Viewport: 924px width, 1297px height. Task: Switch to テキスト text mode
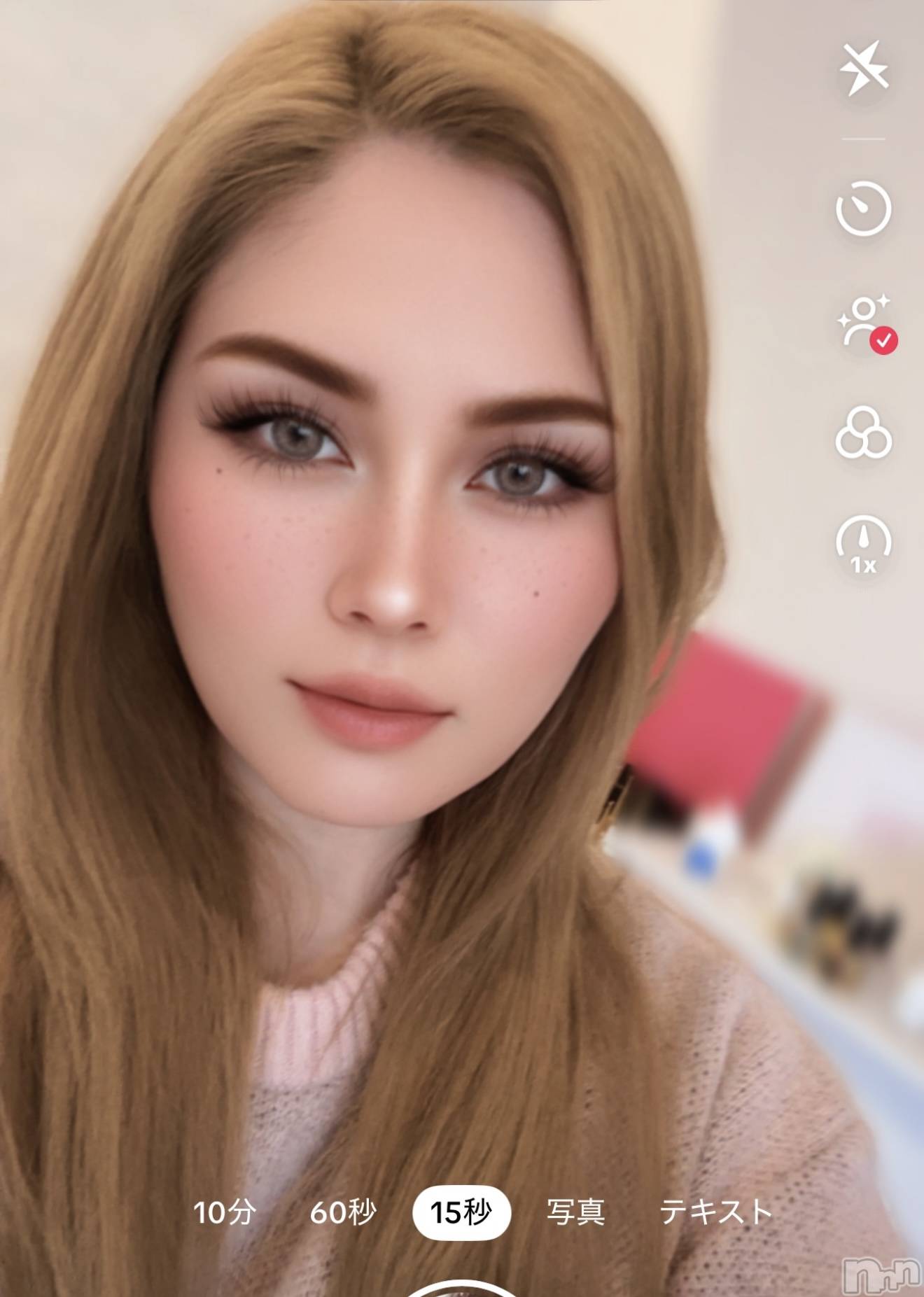coord(716,1212)
